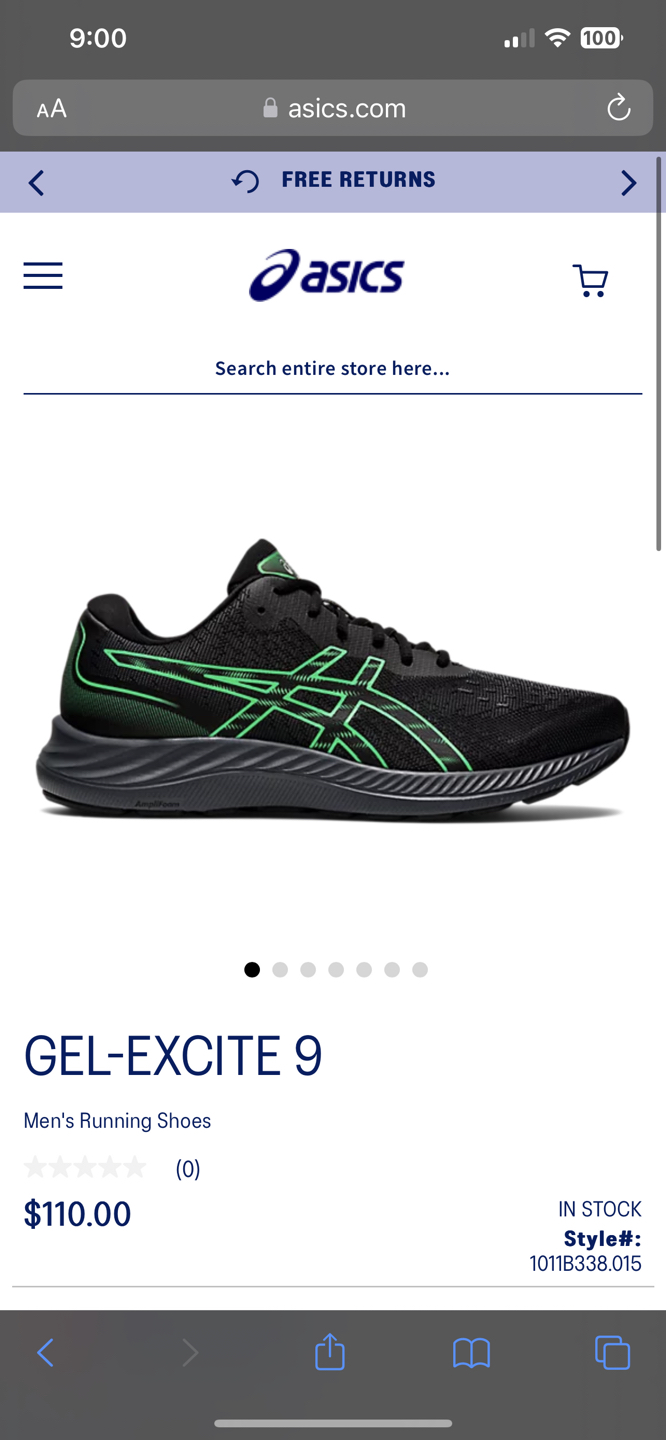
Task: View open Safari tabs
Action: point(612,1353)
